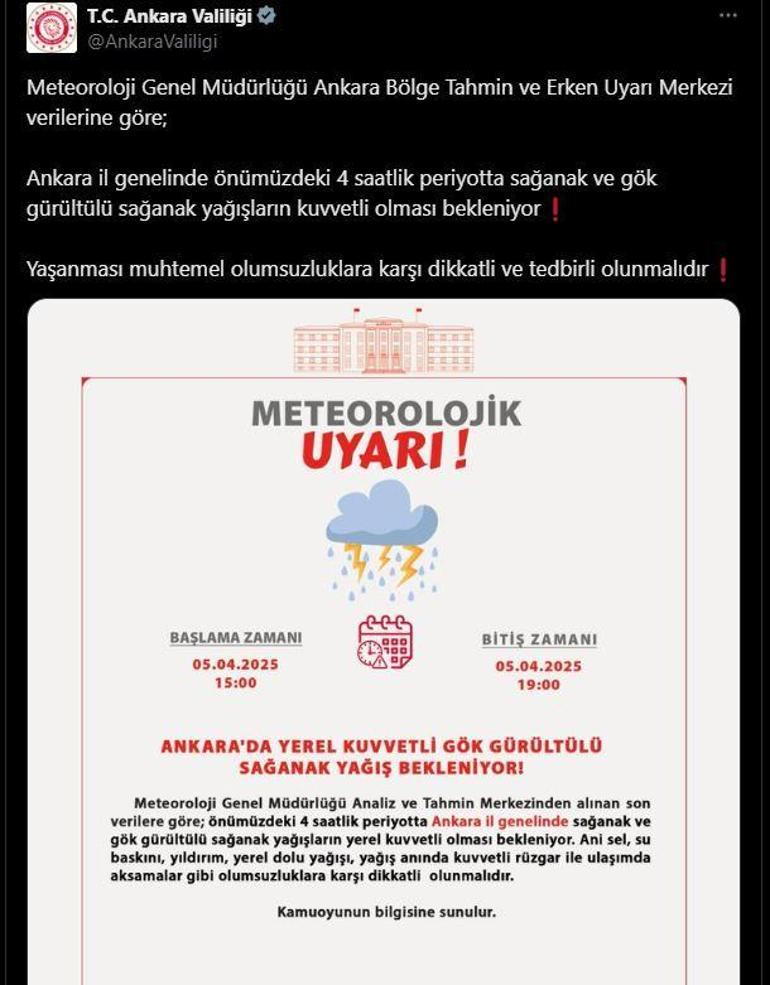Click the red government building graphic
The image size is (770, 985).
click(385, 341)
